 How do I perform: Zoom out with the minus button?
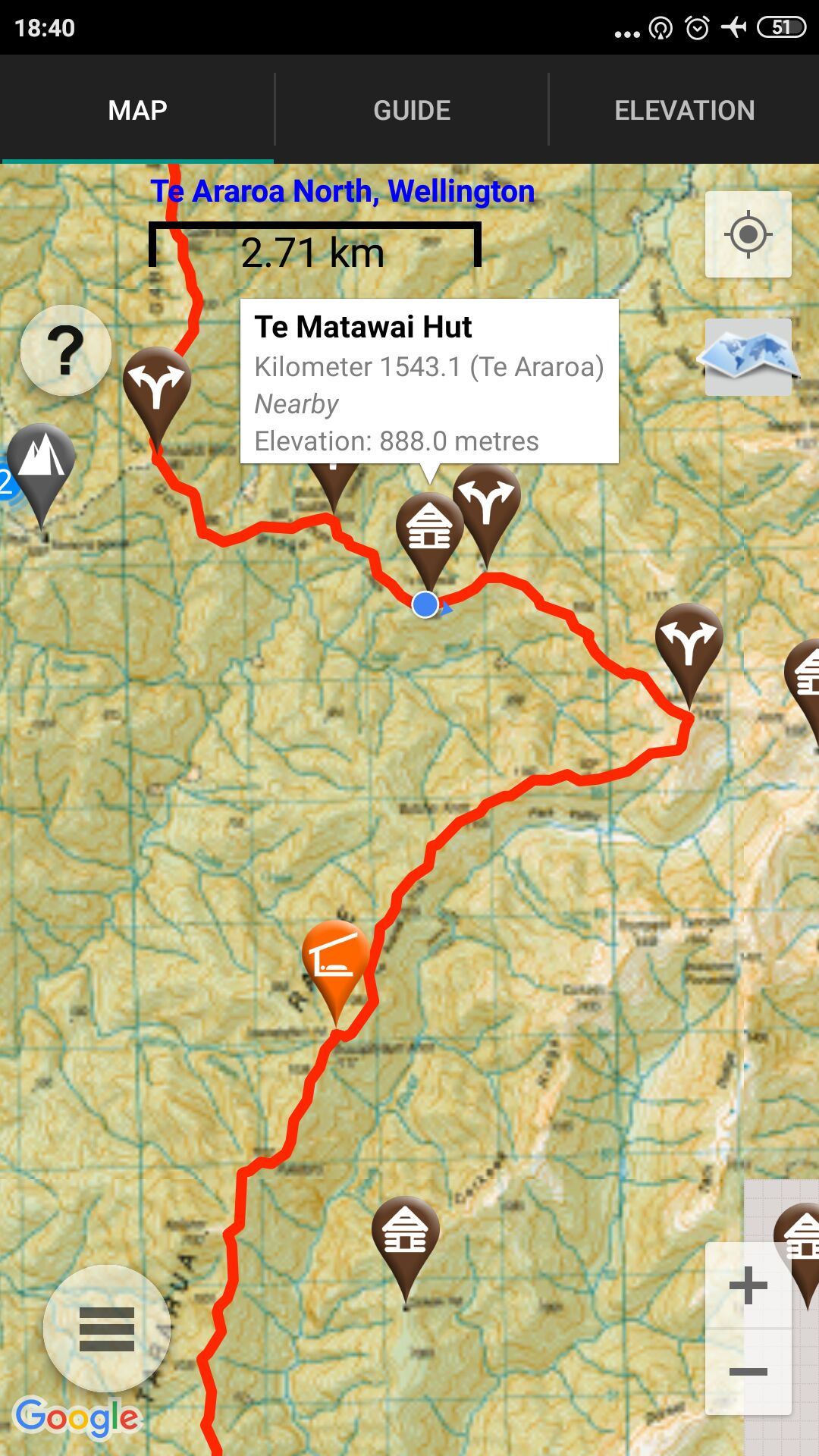pyautogui.click(x=748, y=1372)
